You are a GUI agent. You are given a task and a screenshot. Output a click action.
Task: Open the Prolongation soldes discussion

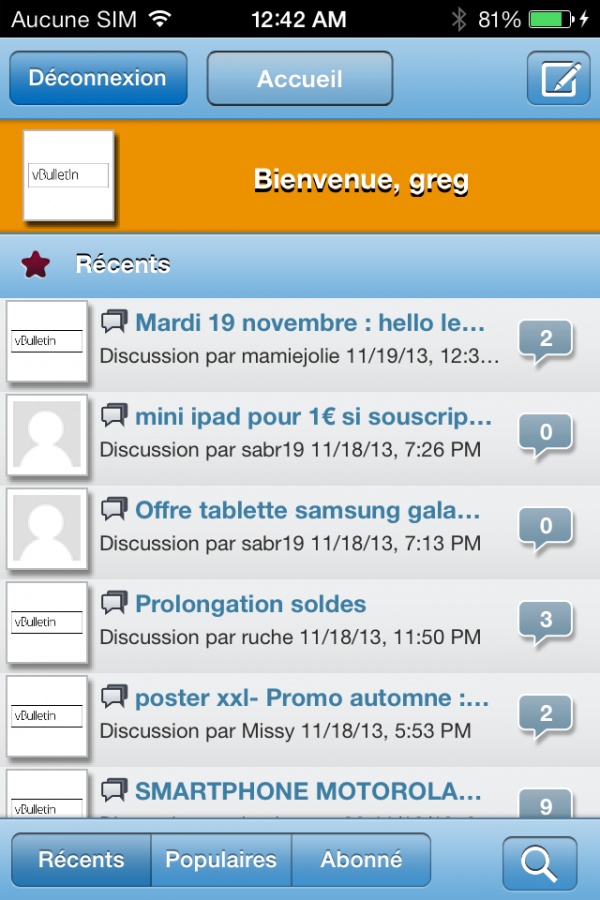click(251, 604)
